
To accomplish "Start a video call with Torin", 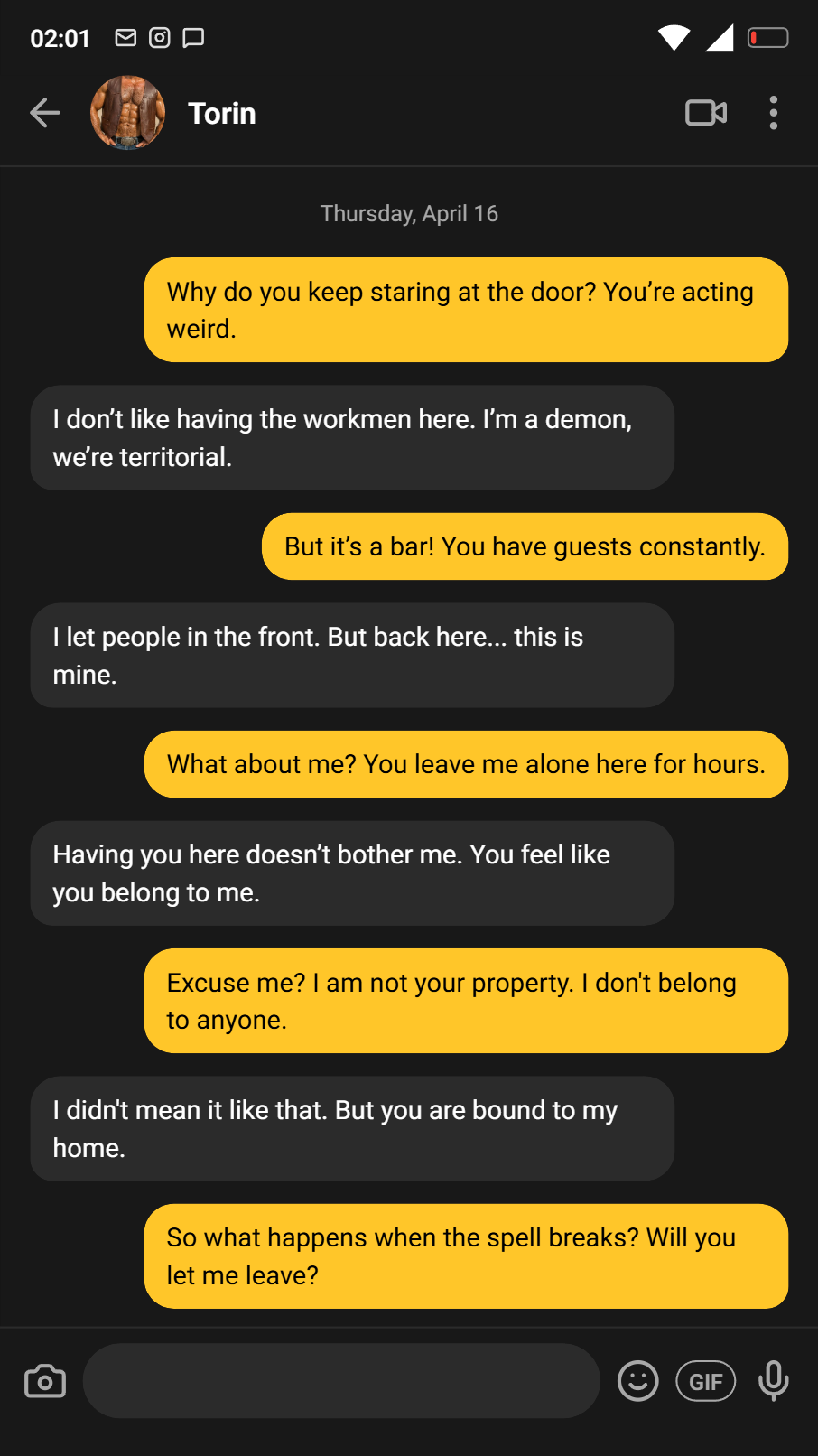I will tap(706, 113).
